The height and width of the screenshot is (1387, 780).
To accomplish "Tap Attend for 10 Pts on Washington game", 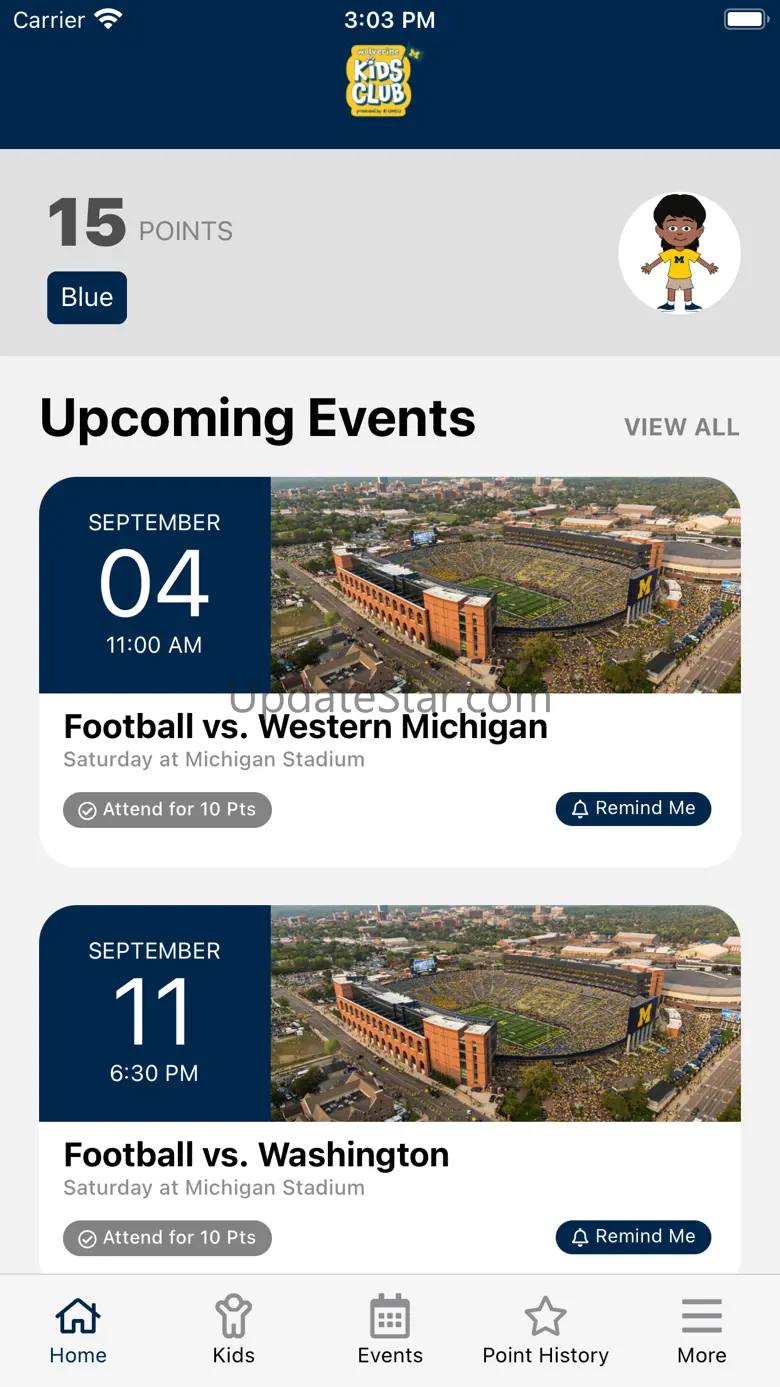I will [x=167, y=1238].
